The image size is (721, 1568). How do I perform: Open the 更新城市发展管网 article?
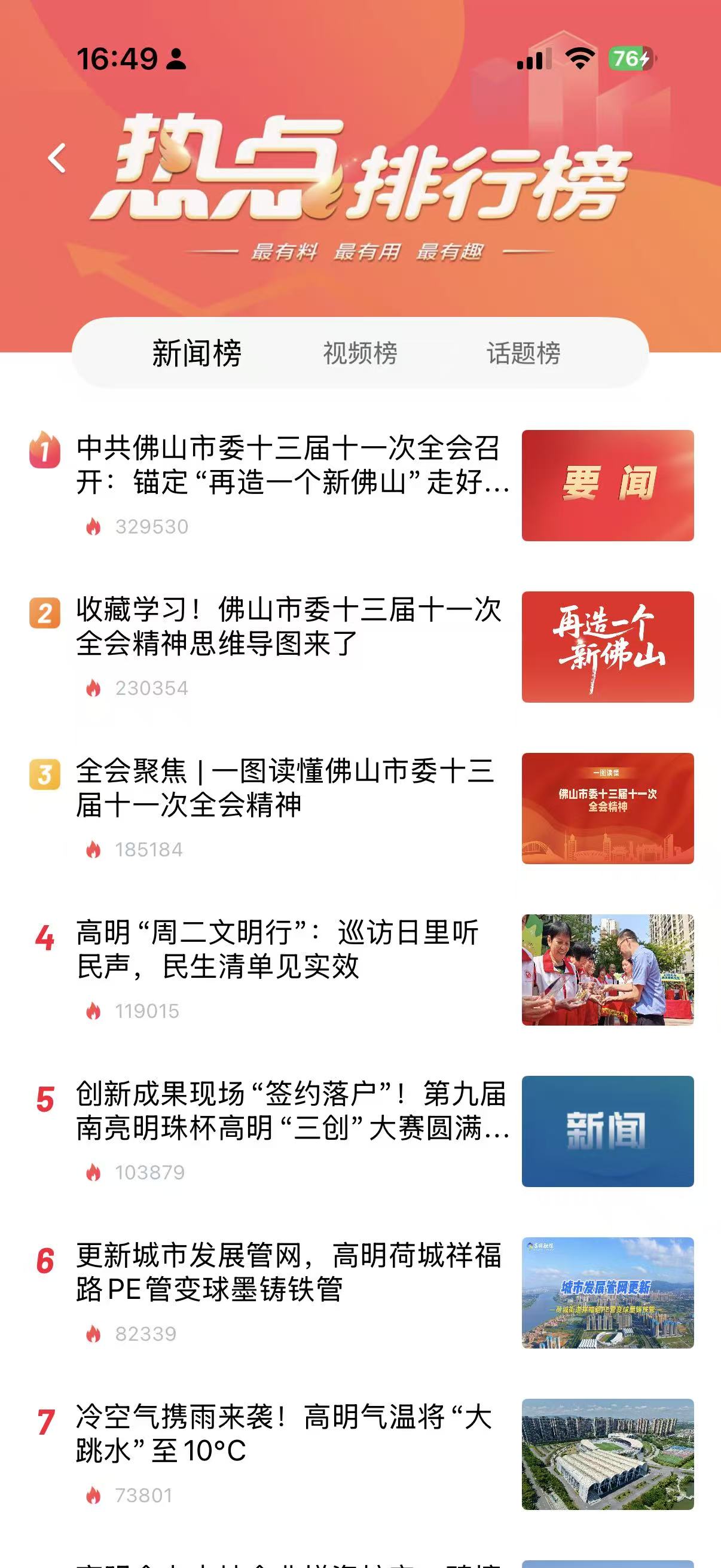click(x=289, y=1272)
